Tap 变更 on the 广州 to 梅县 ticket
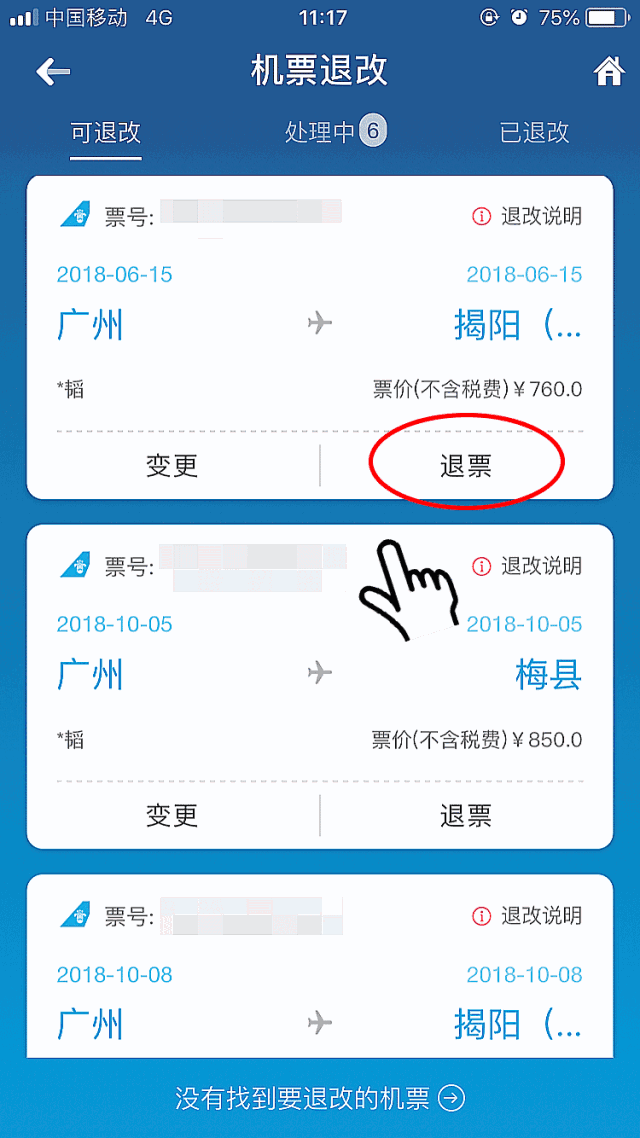 click(173, 815)
